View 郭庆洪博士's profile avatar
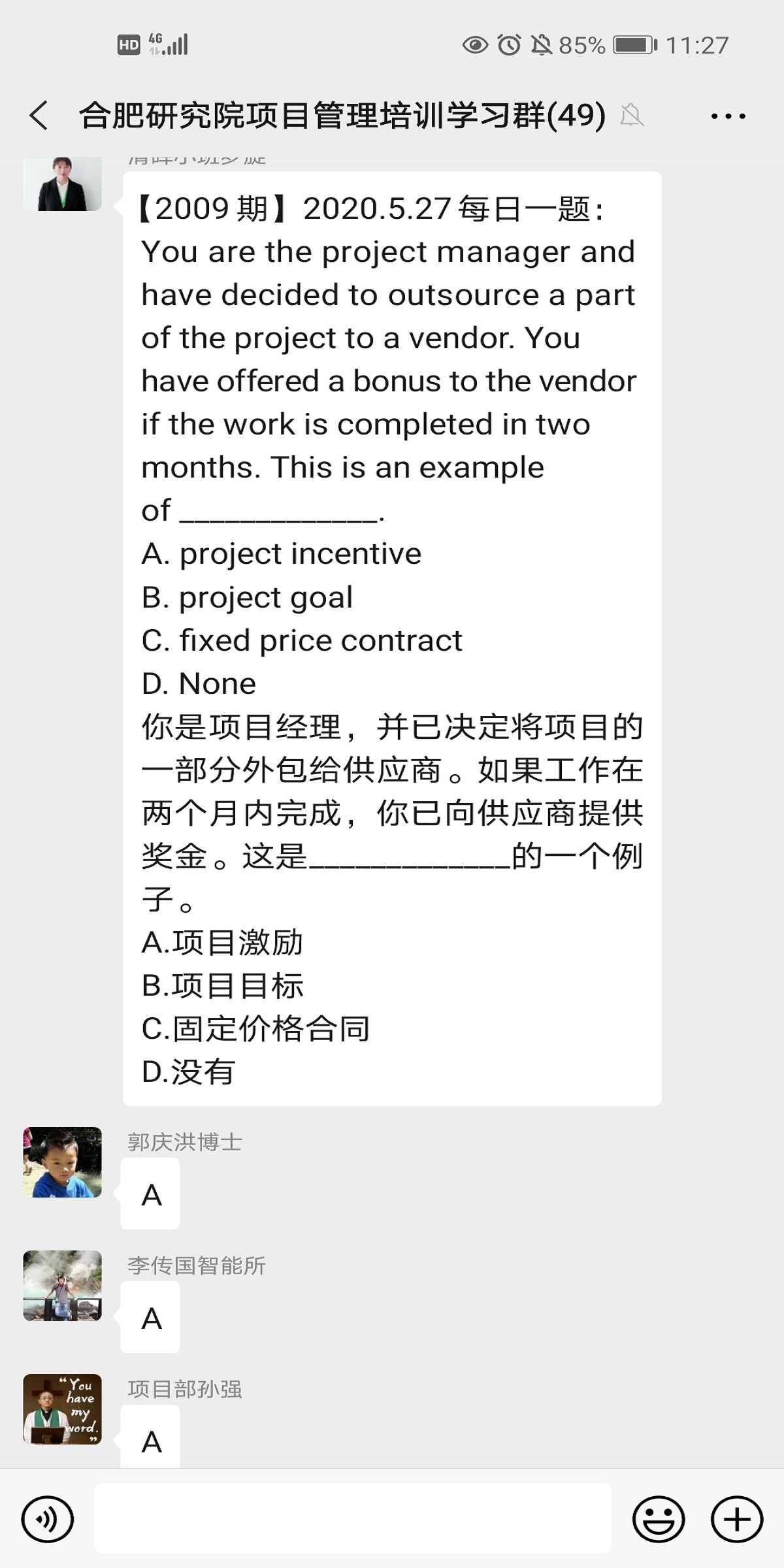This screenshot has width=784, height=1568. point(63,1162)
